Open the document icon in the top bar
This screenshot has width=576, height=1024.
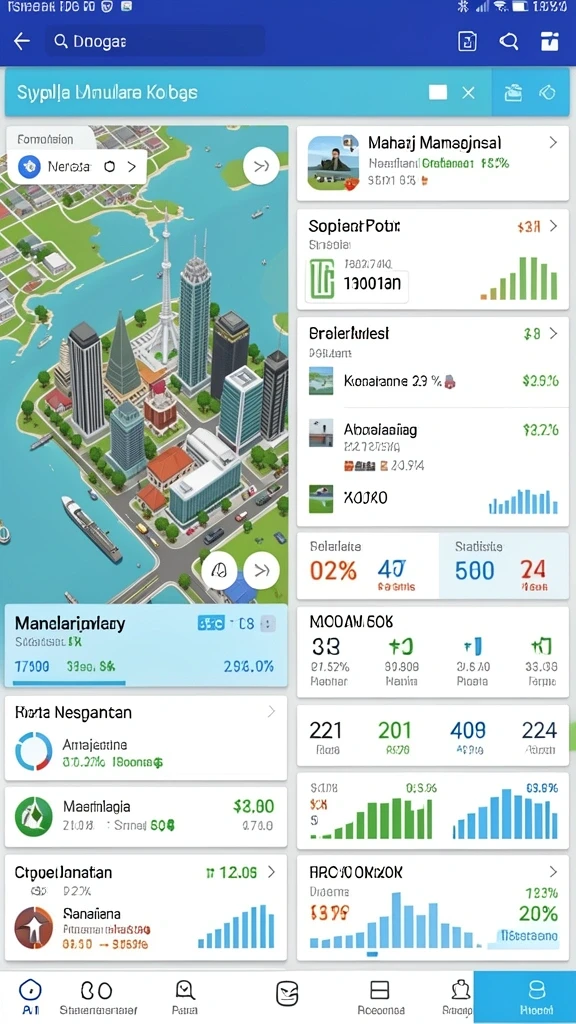click(x=467, y=42)
